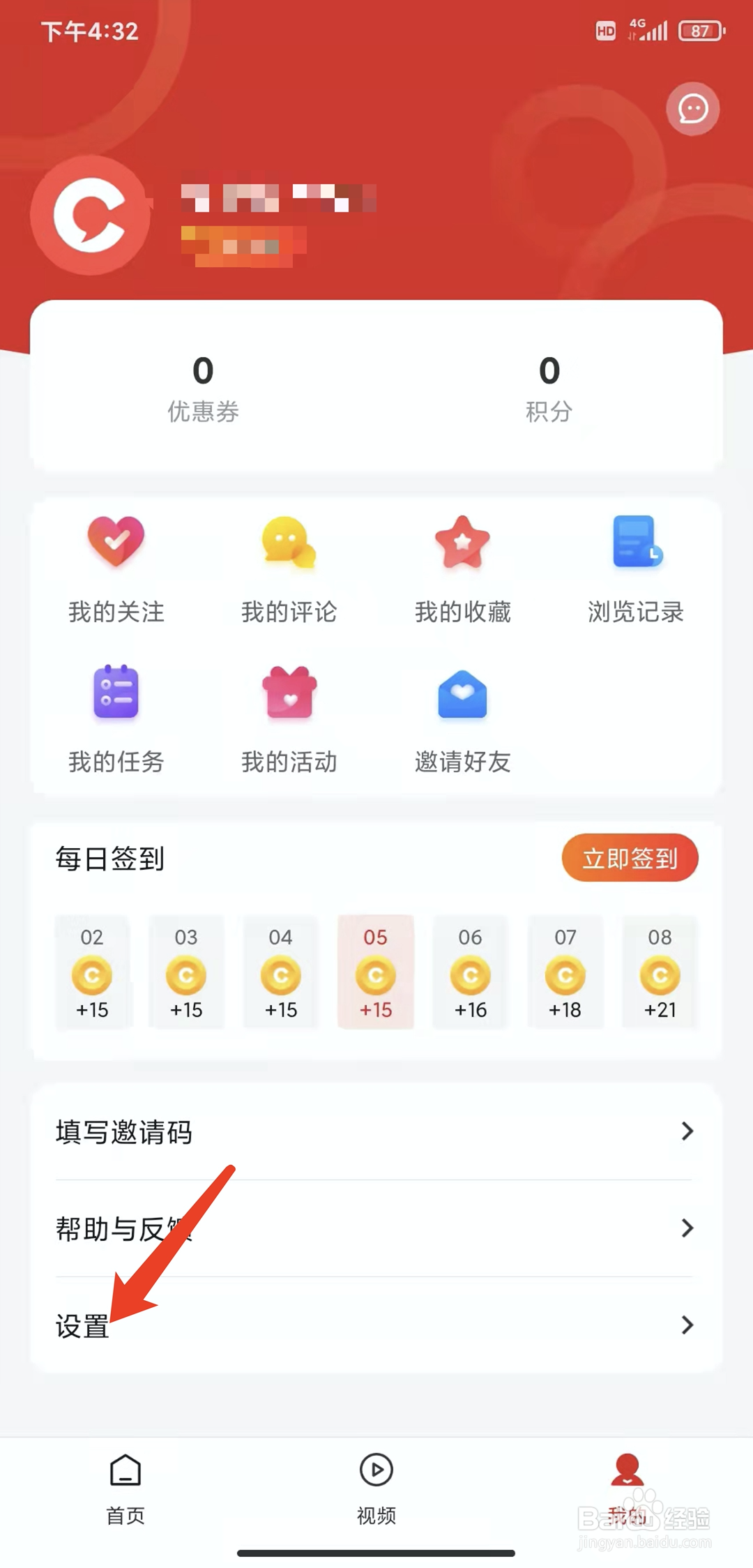Select the 05 daily sign-in day

[376, 972]
